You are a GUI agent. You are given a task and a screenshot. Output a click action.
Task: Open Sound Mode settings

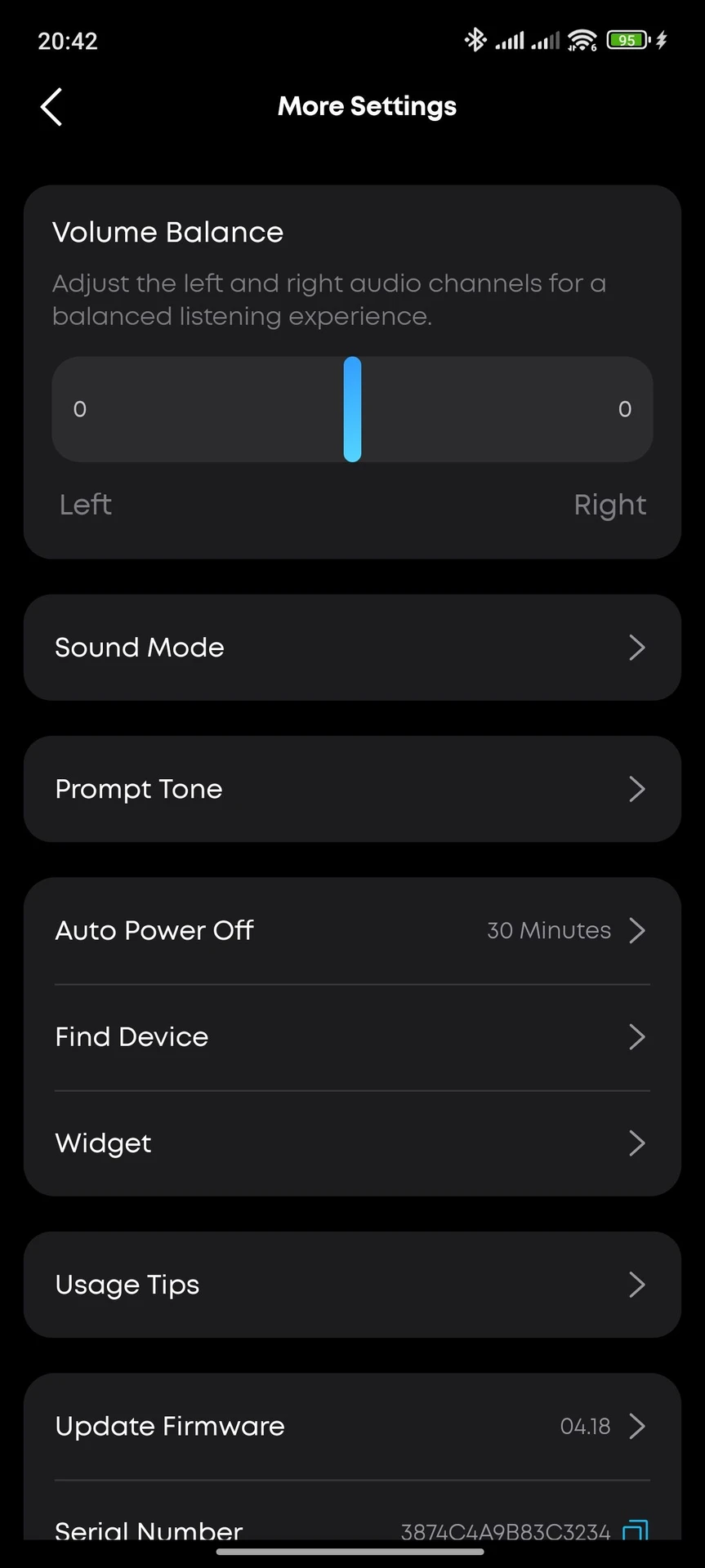coord(352,648)
